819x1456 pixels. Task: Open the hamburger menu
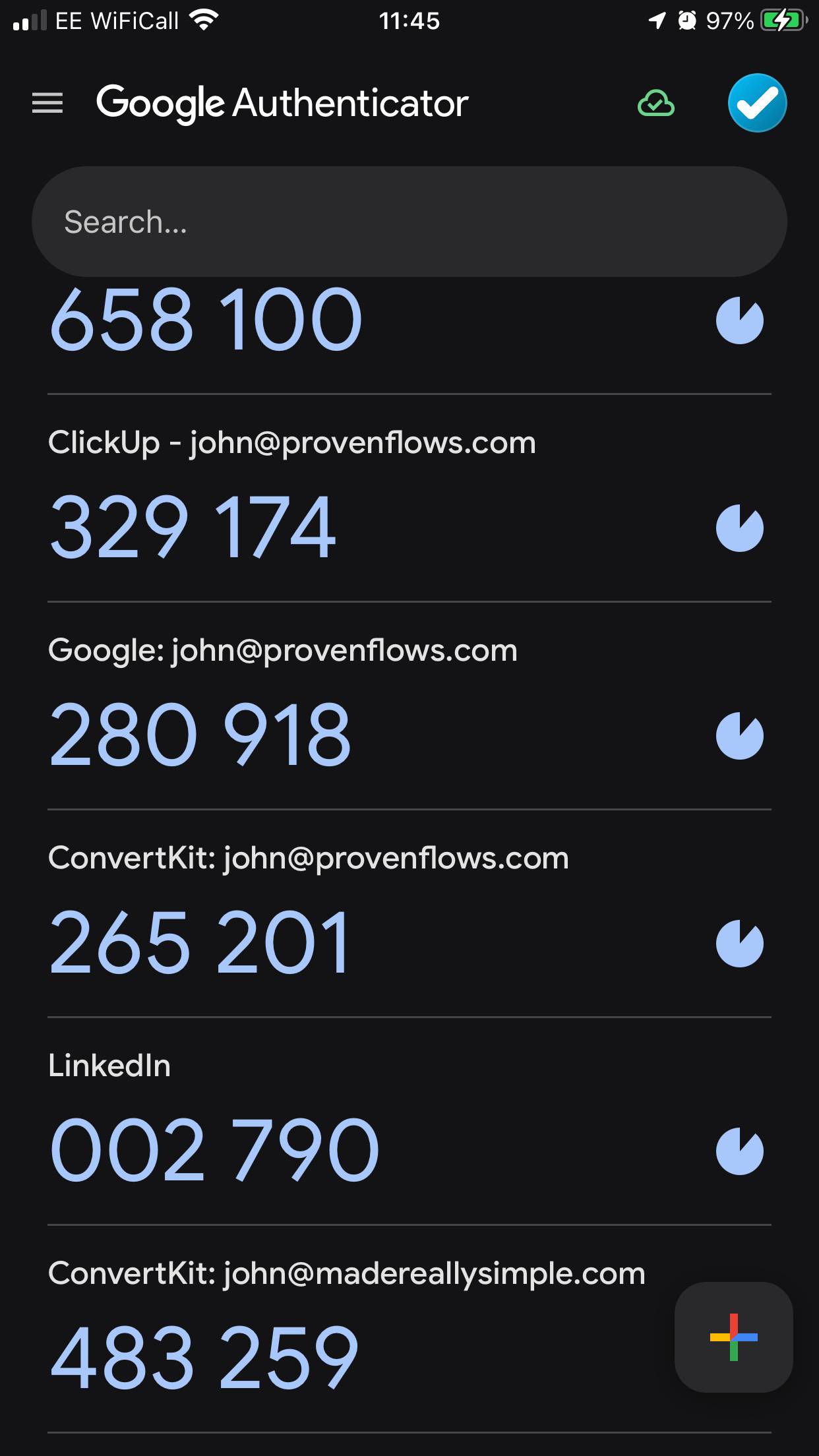pyautogui.click(x=47, y=103)
